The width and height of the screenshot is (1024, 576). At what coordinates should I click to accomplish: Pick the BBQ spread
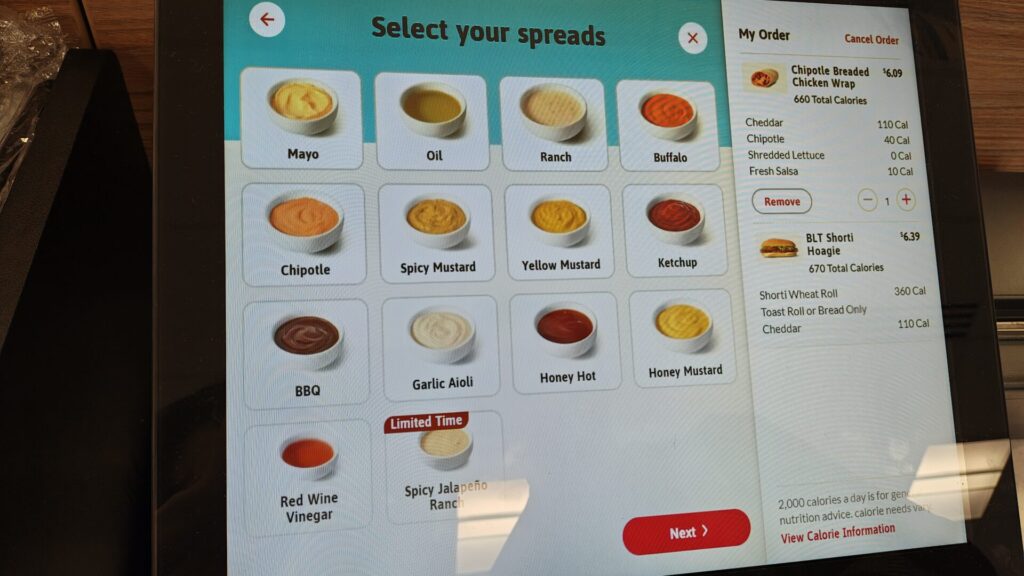306,352
